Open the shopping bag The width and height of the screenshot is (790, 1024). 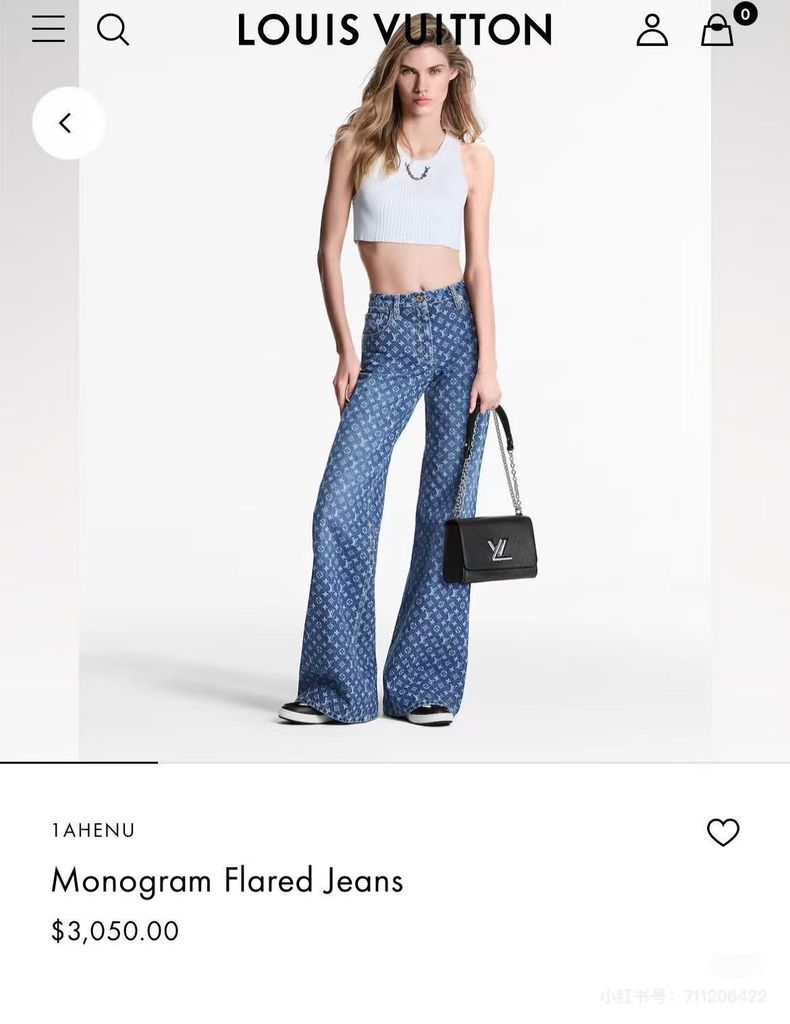pyautogui.click(x=717, y=31)
